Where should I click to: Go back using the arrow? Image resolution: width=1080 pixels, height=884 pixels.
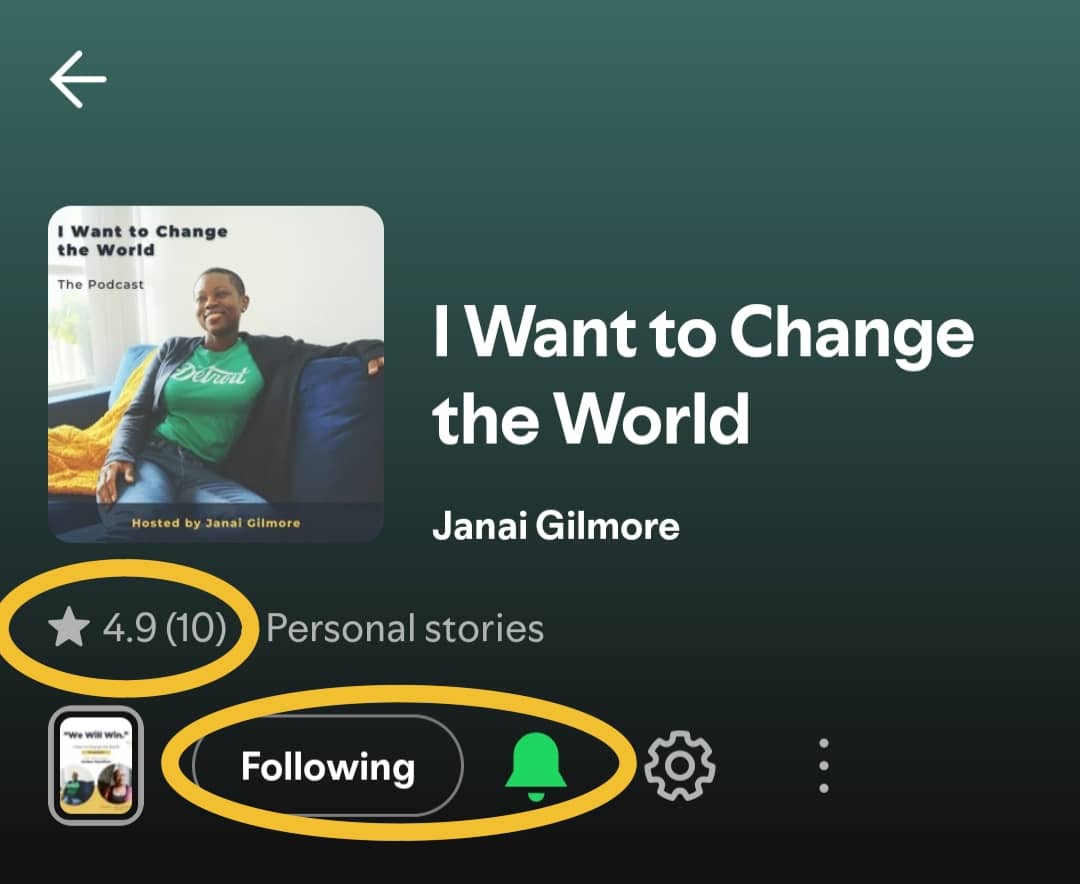tap(78, 79)
